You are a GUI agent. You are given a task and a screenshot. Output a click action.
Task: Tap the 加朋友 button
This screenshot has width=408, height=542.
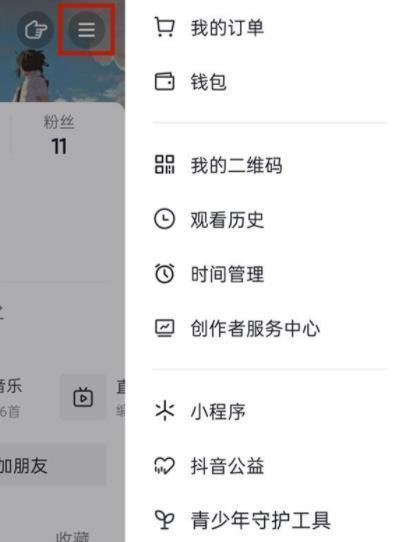tap(53, 465)
